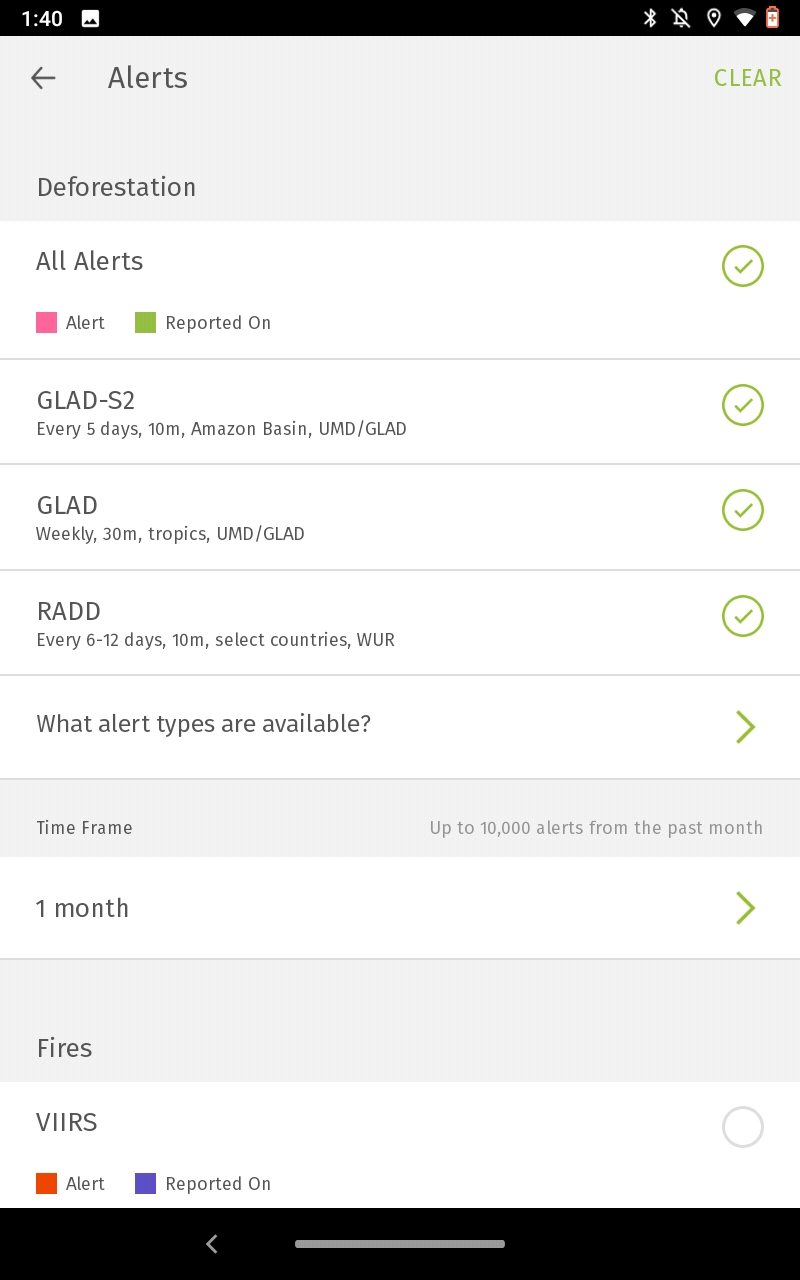
Task: Tap the location icon in the status bar
Action: [713, 17]
